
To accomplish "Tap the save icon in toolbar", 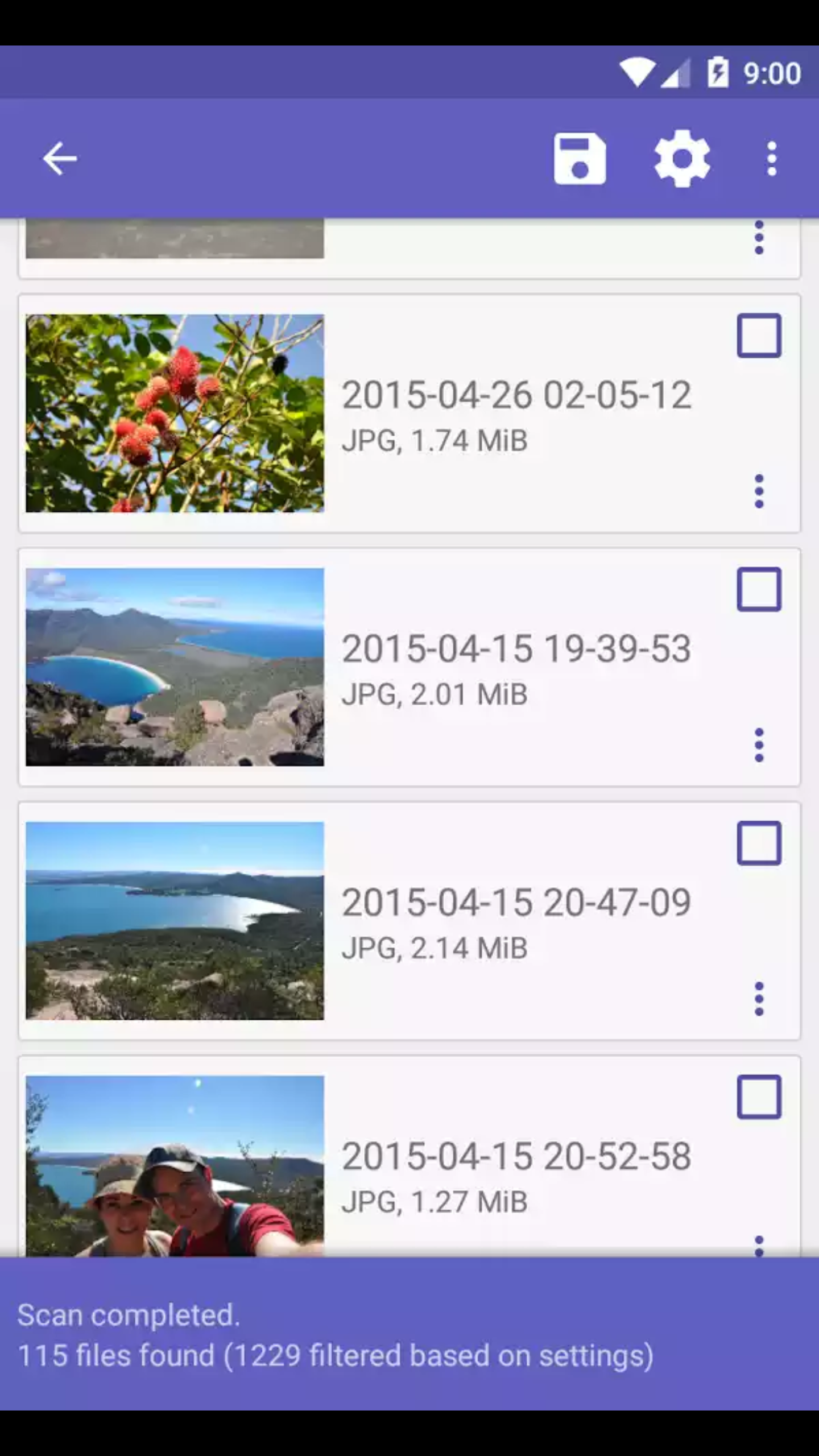I will [x=580, y=159].
